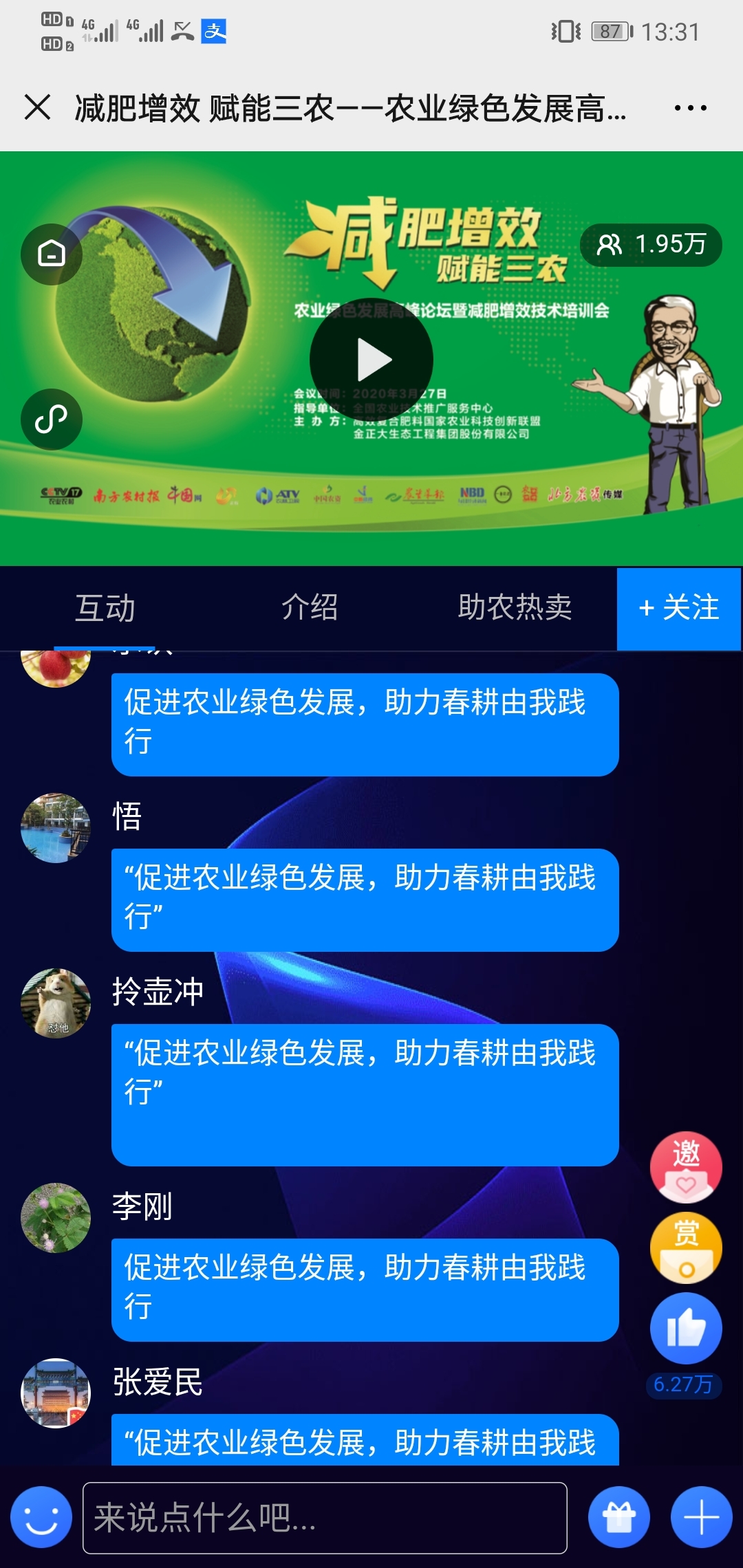
Task: Follow the channel with + 关注
Action: click(678, 609)
